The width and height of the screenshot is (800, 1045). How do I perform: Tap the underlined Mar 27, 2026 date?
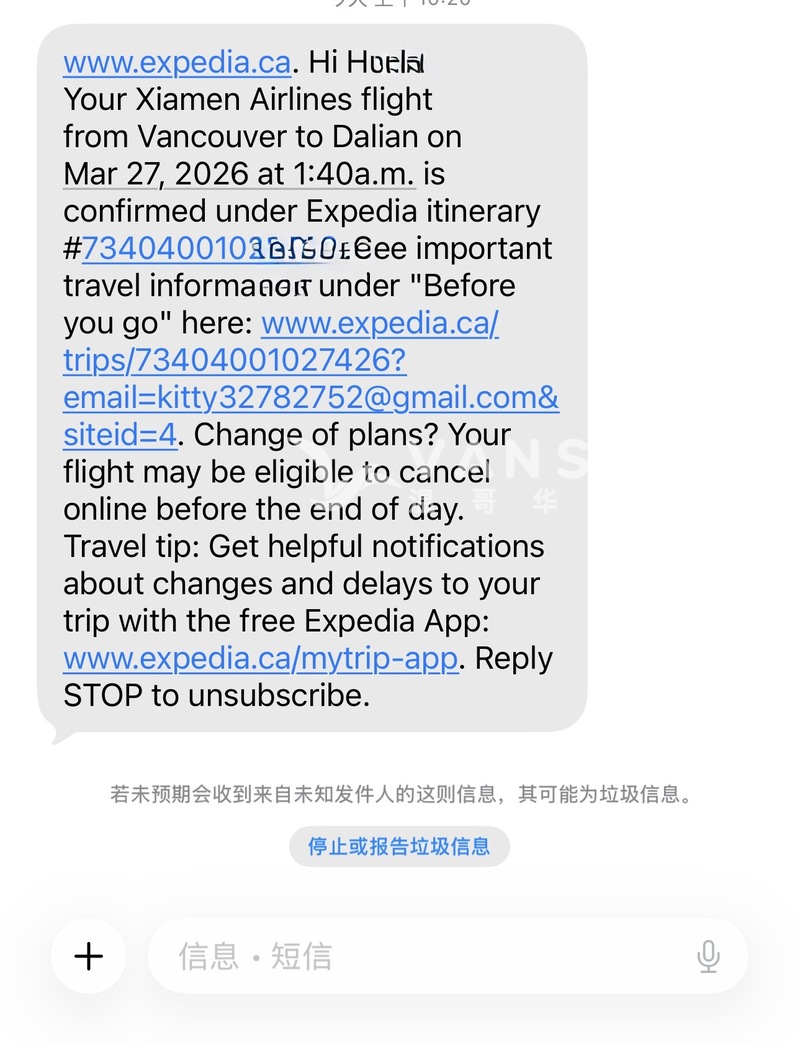(x=238, y=174)
